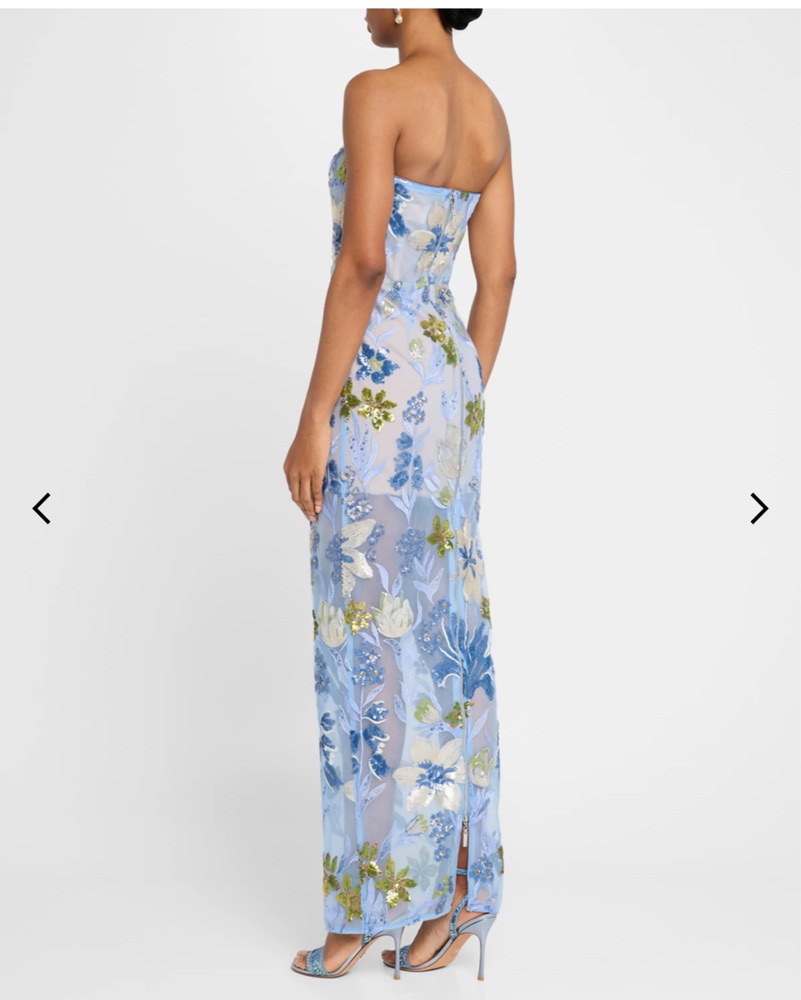Show the next product image
This screenshot has height=1000, width=801.
(759, 508)
